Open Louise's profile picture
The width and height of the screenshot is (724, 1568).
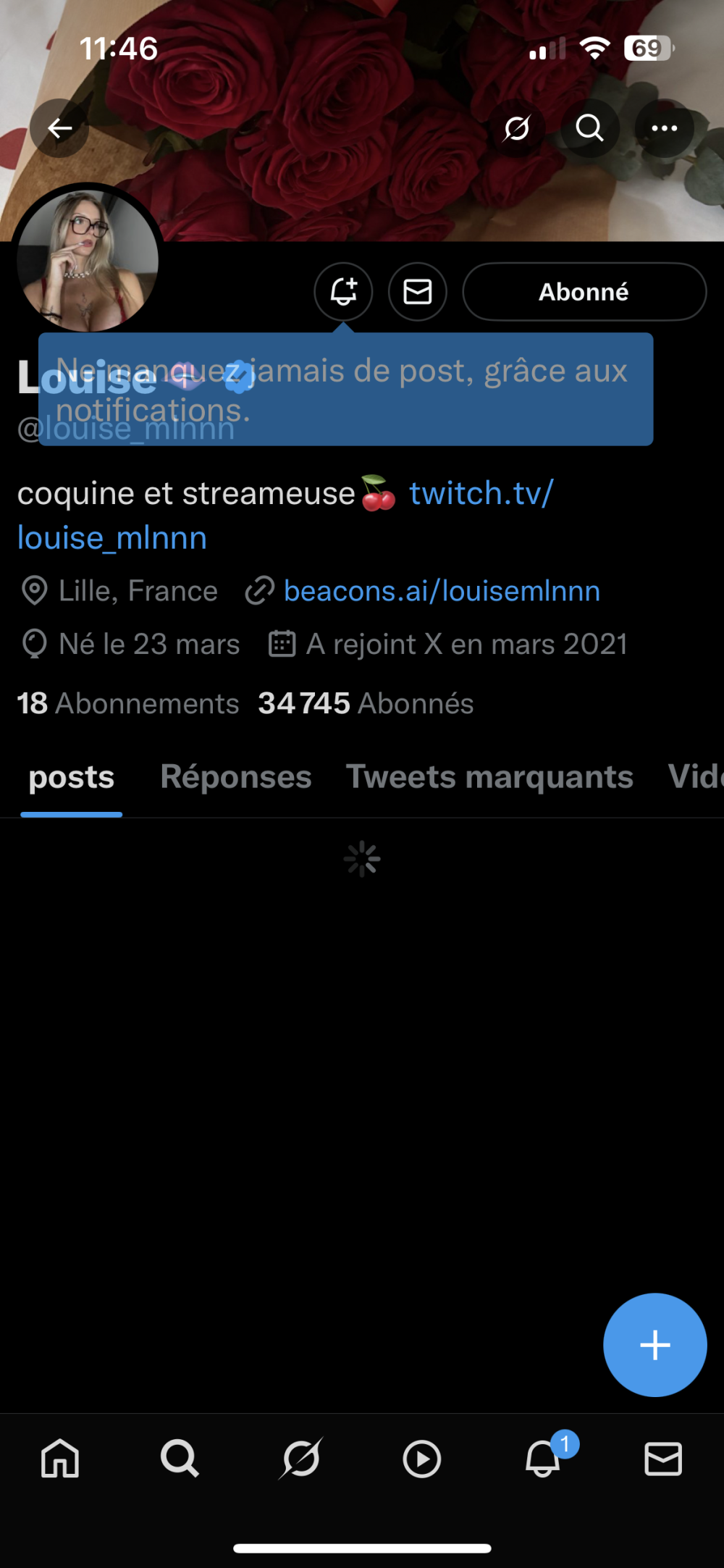click(x=87, y=261)
